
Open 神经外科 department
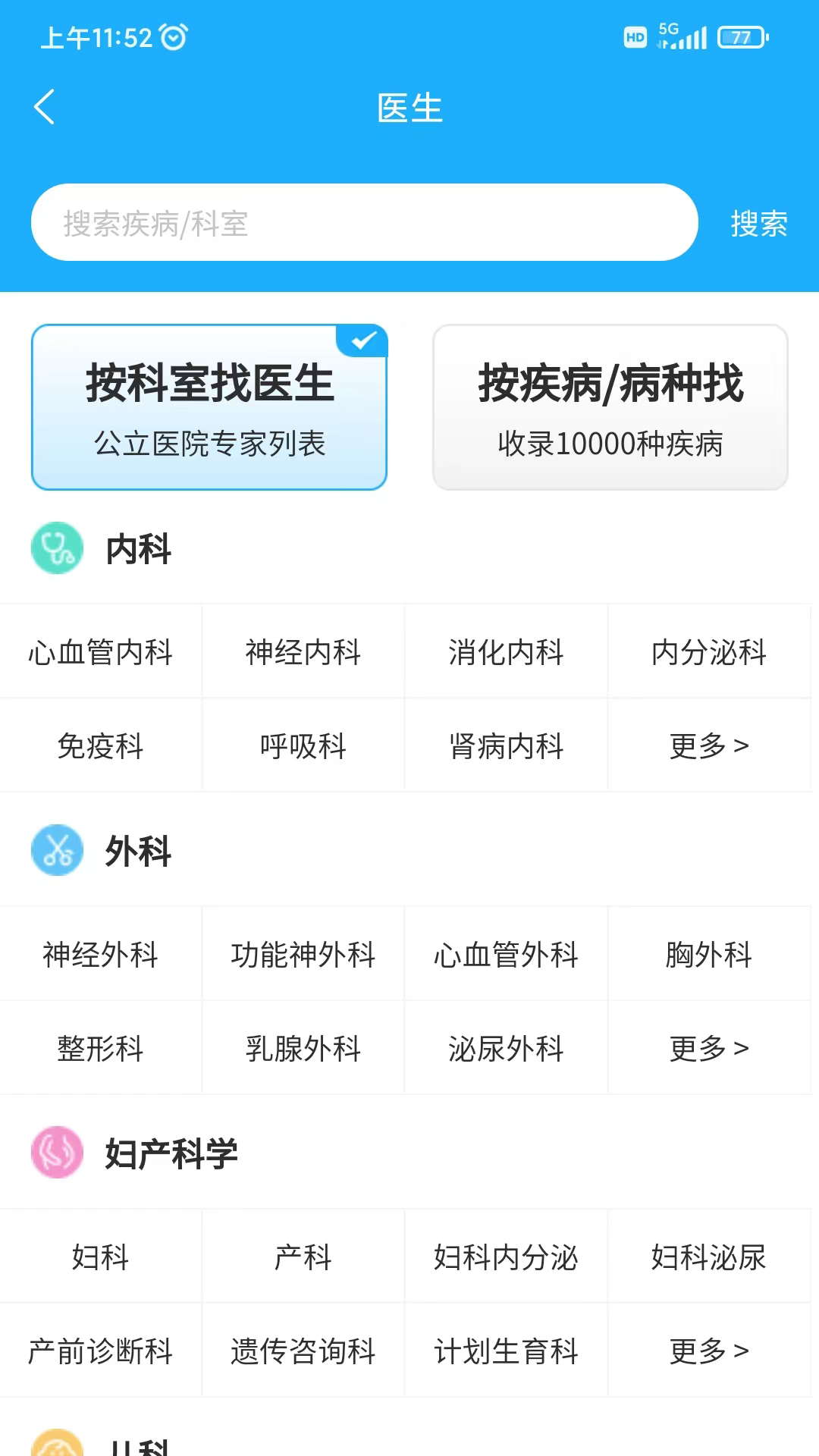101,954
